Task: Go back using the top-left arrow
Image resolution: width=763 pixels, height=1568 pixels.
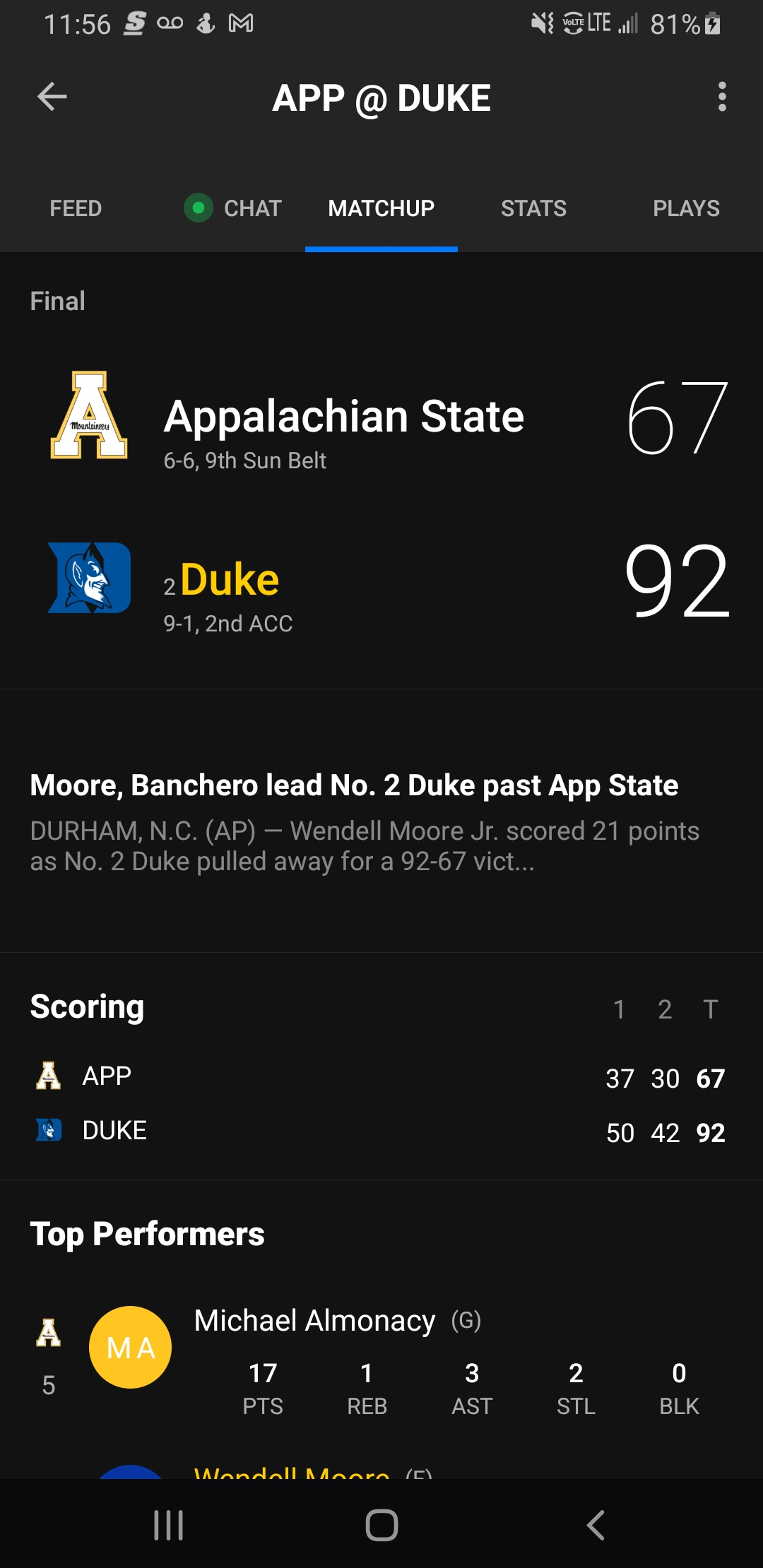Action: tap(52, 97)
